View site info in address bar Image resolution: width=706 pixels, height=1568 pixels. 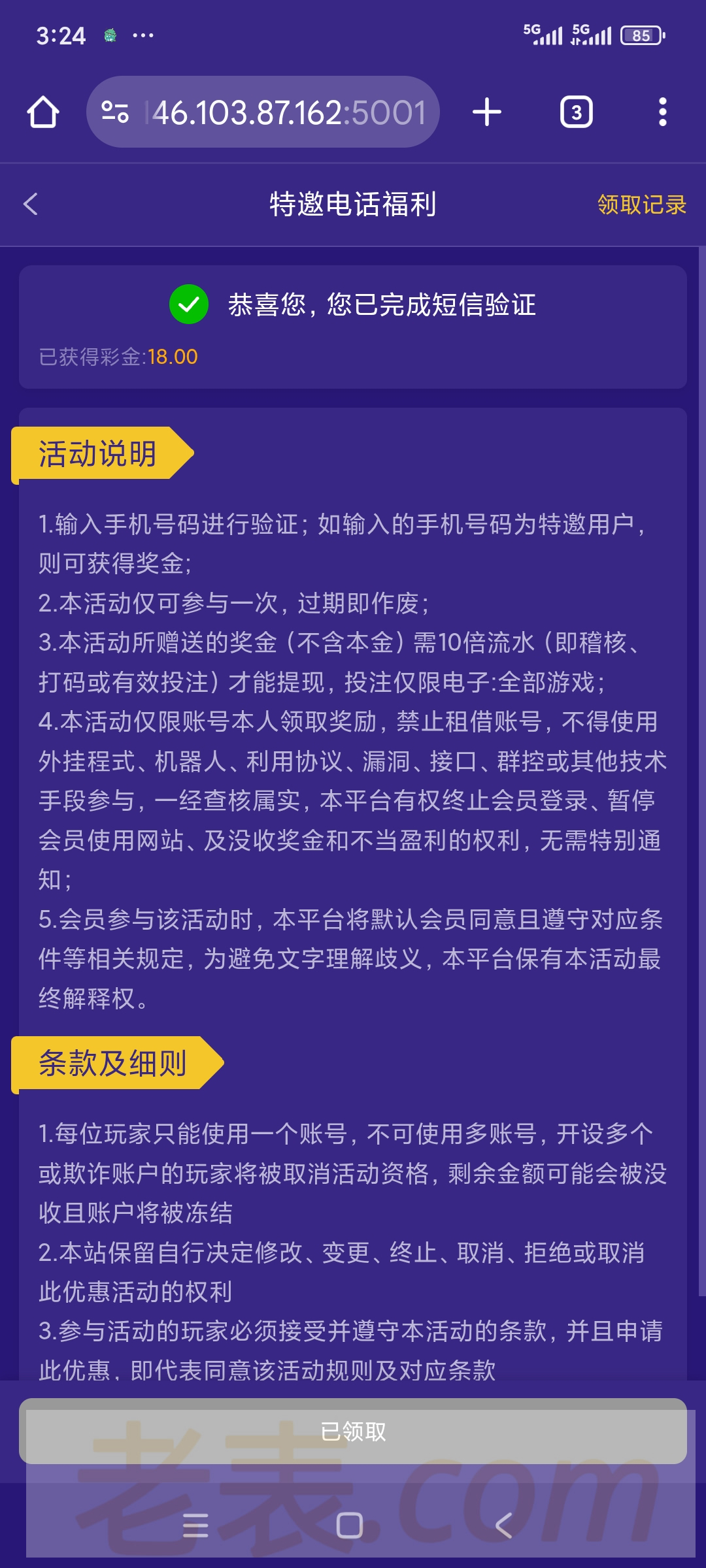pos(115,112)
